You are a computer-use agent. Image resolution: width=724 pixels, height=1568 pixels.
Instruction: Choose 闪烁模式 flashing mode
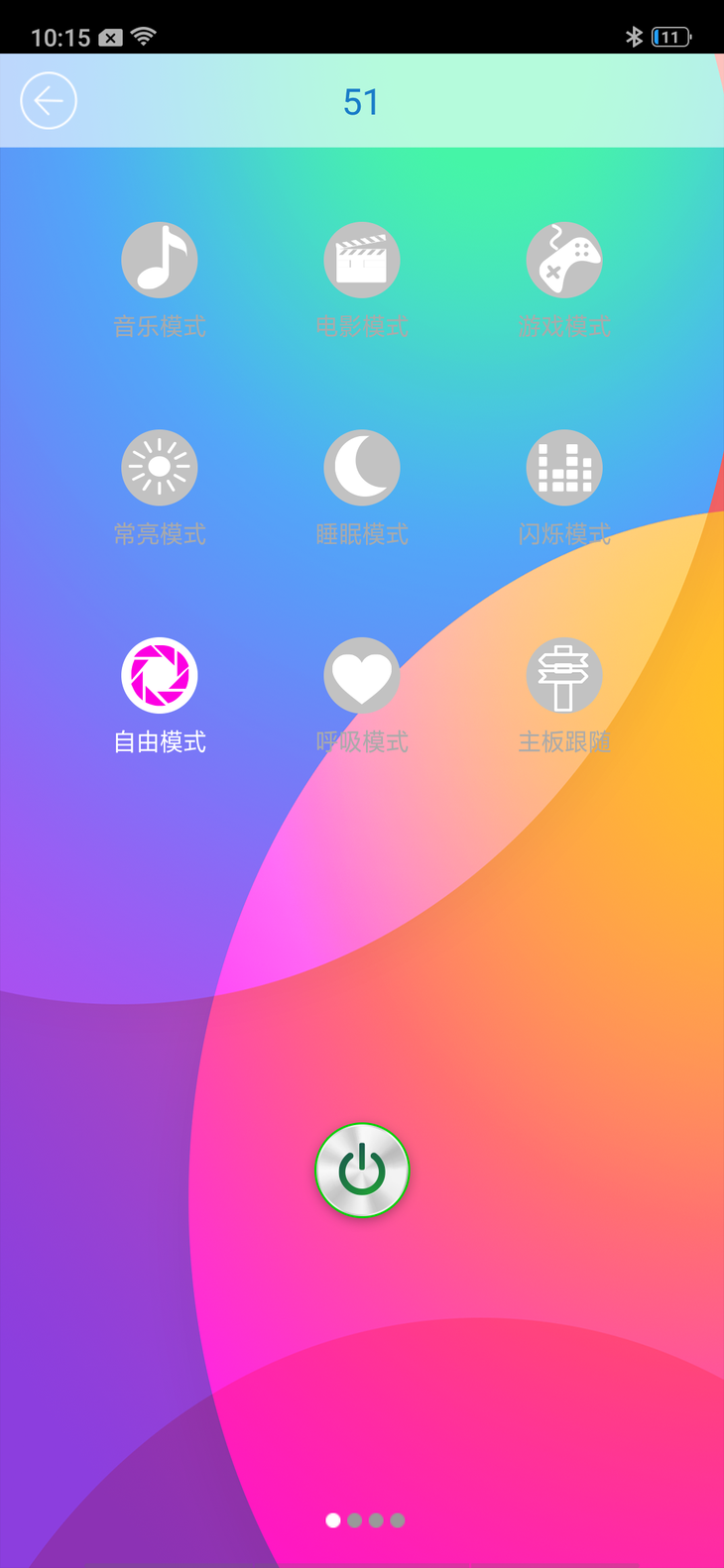[564, 468]
